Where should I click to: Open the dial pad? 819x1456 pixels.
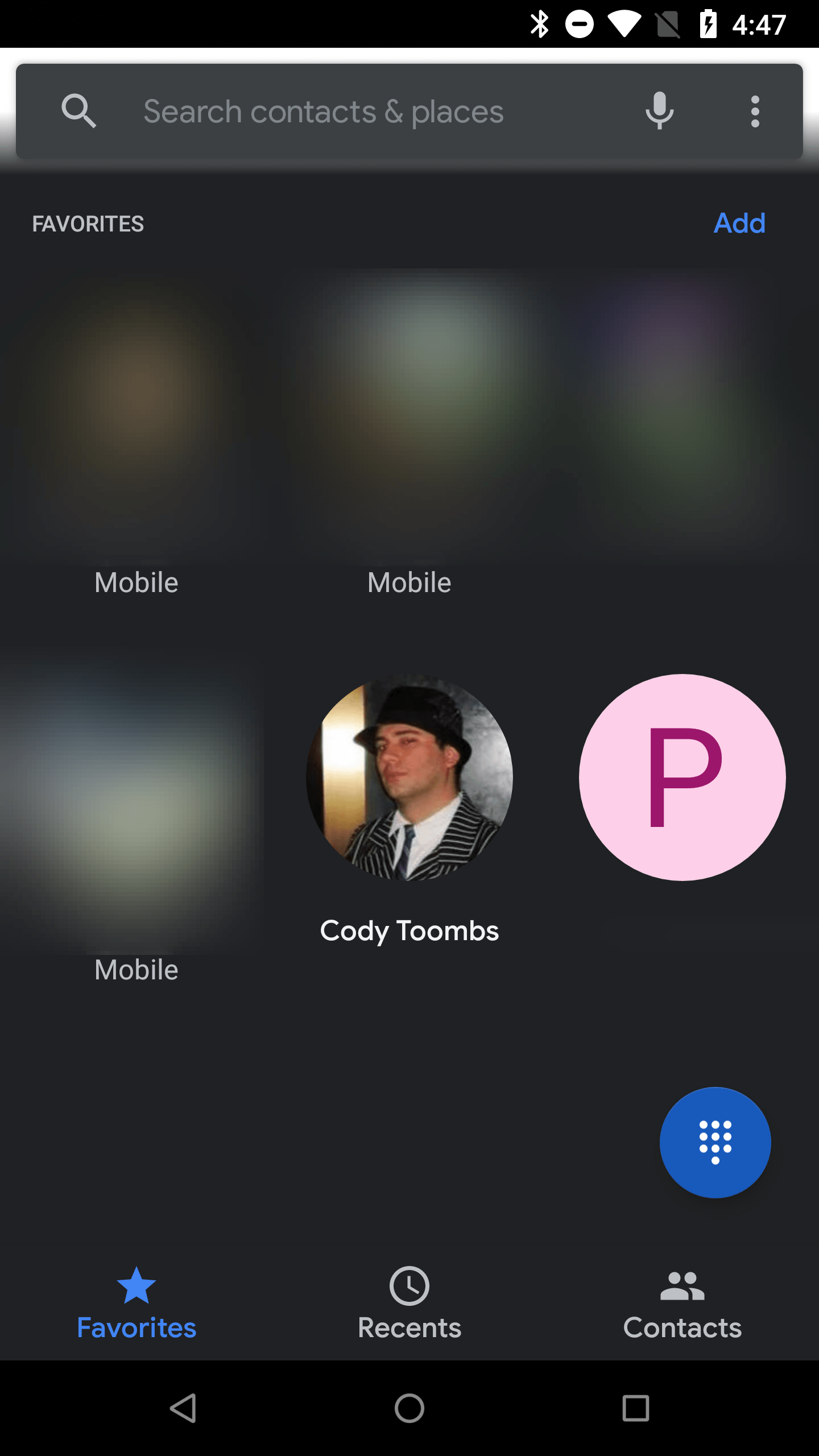click(715, 1142)
